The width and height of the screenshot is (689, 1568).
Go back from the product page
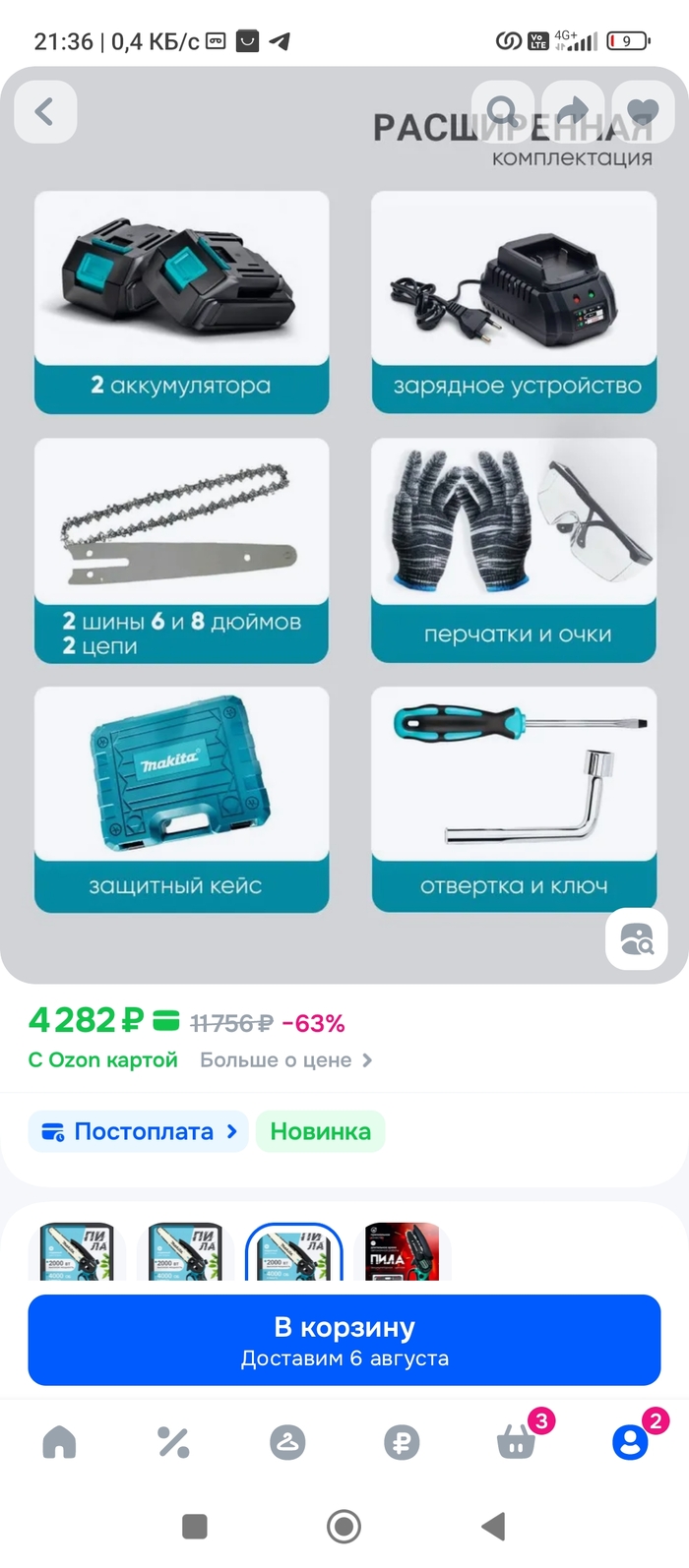(45, 112)
